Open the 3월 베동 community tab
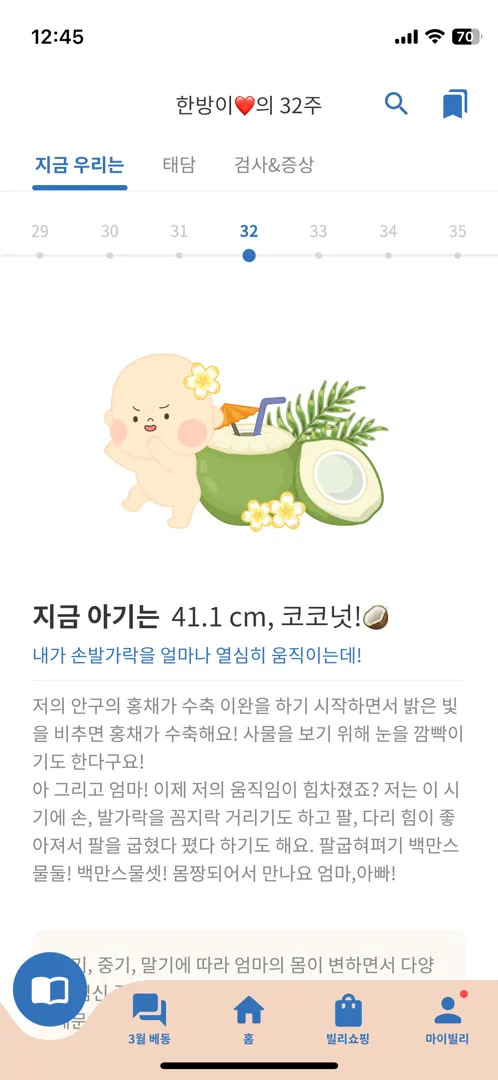This screenshot has height=1080, width=498. 149,1019
